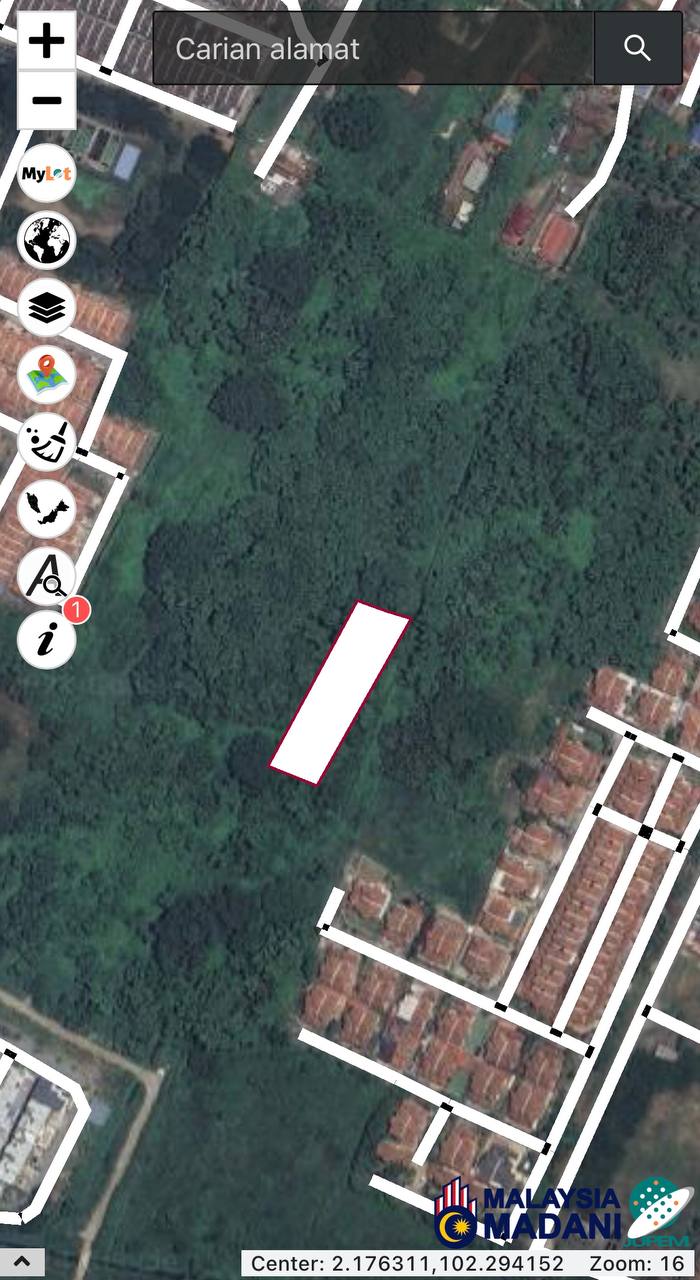Image resolution: width=700 pixels, height=1280 pixels.
Task: Zoom out of the map
Action: point(47,100)
